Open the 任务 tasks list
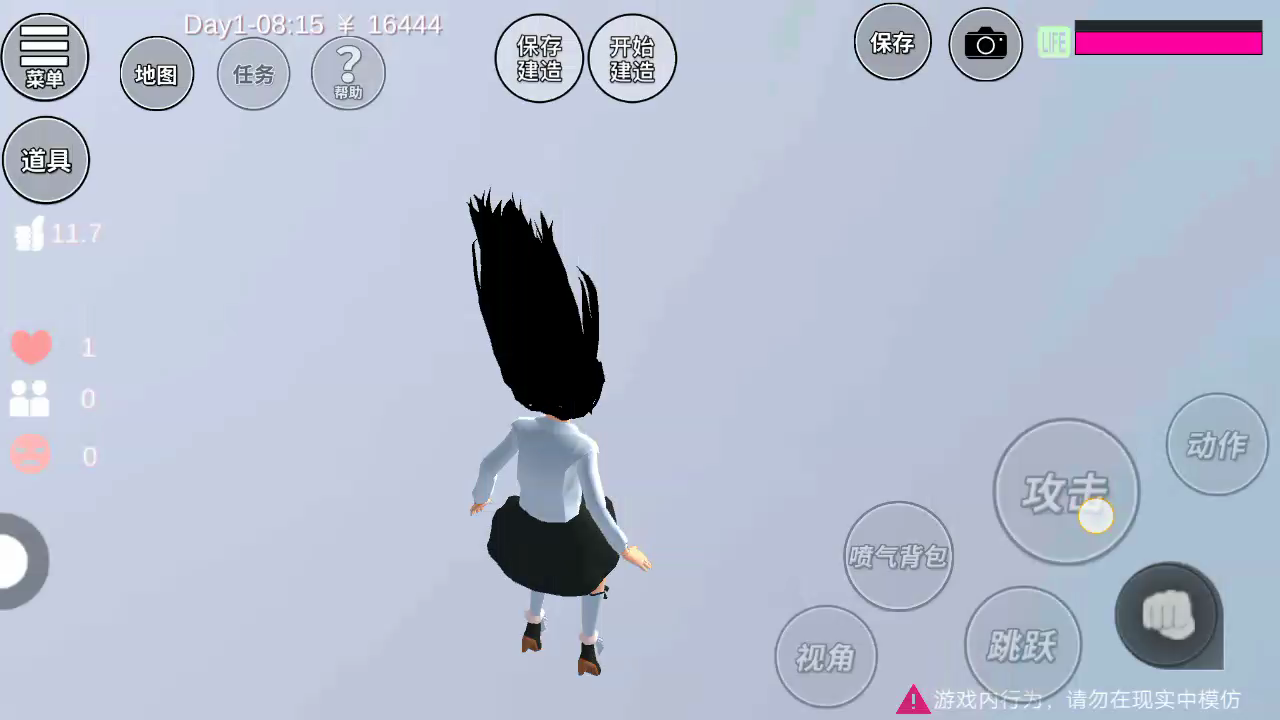Screen dimensions: 1280x720 (x=253, y=74)
